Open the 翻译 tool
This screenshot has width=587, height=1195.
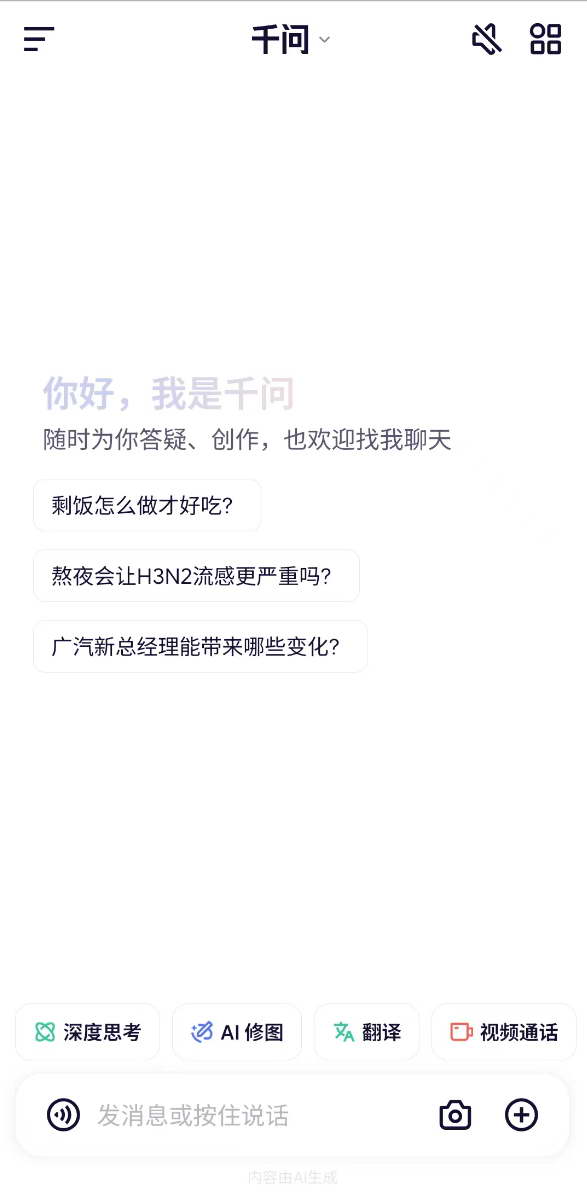(367, 1032)
